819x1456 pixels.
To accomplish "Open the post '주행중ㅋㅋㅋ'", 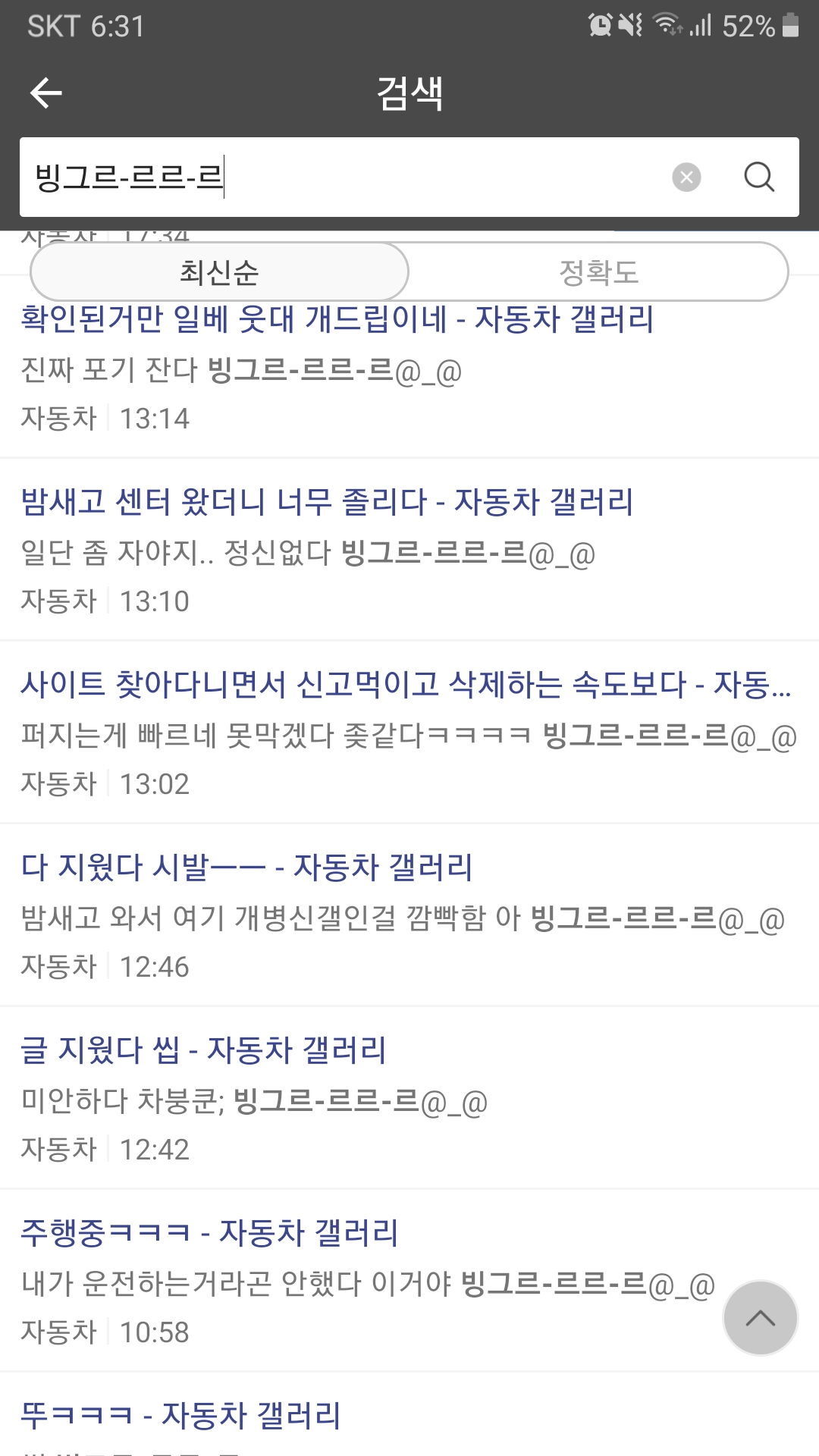I will [209, 1233].
